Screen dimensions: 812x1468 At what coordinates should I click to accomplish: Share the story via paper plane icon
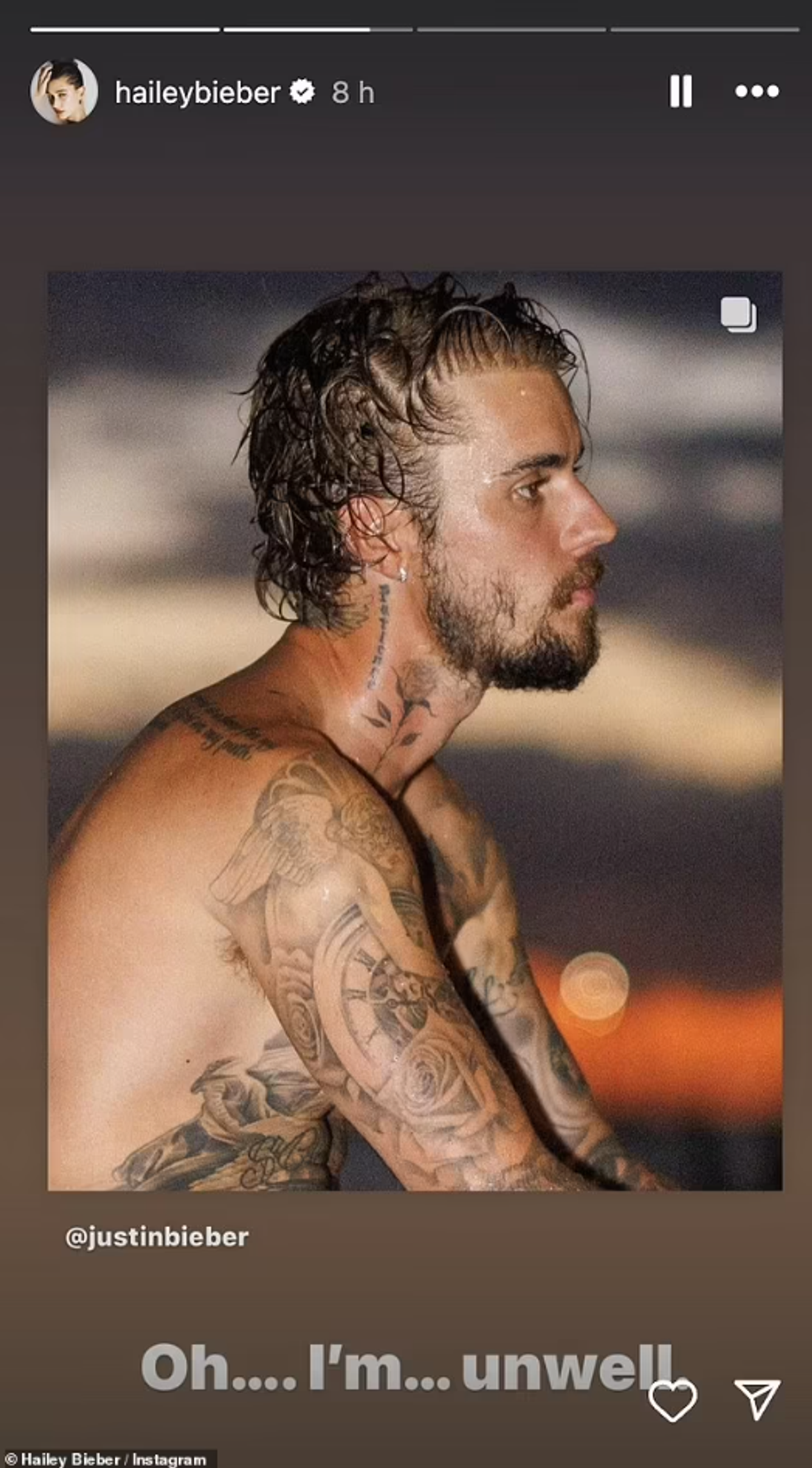[756, 1400]
